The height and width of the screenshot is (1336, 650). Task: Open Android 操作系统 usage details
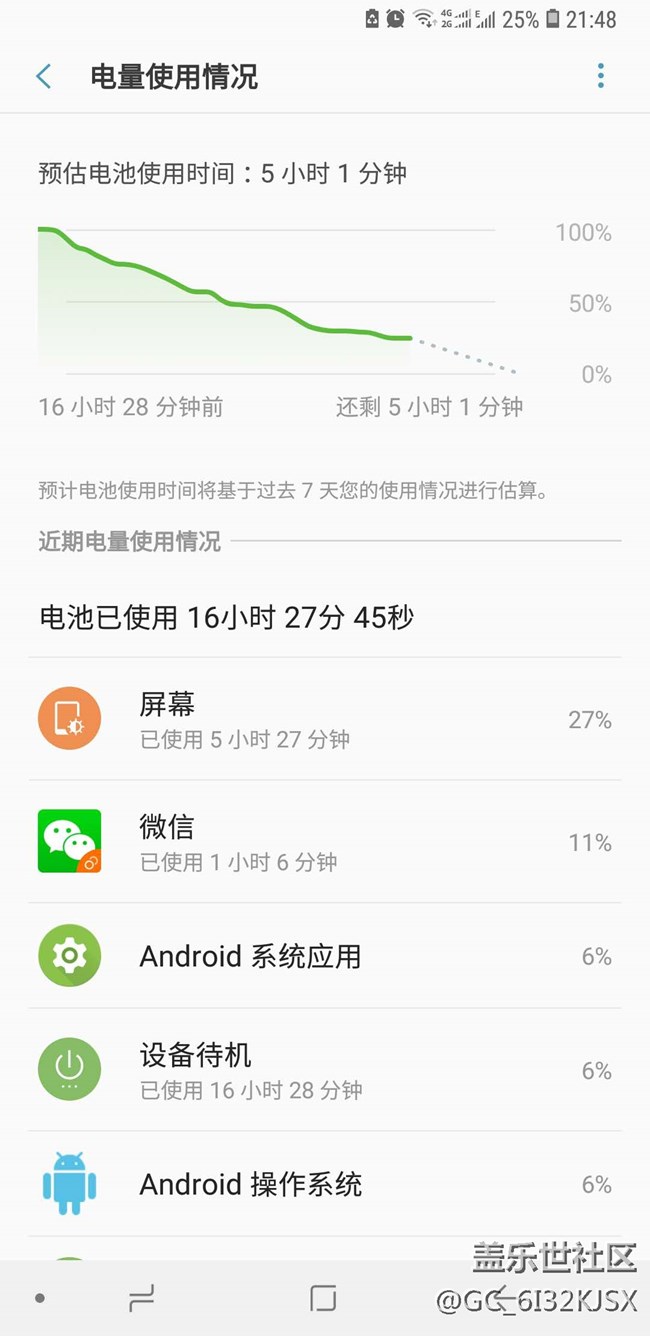tap(324, 1185)
